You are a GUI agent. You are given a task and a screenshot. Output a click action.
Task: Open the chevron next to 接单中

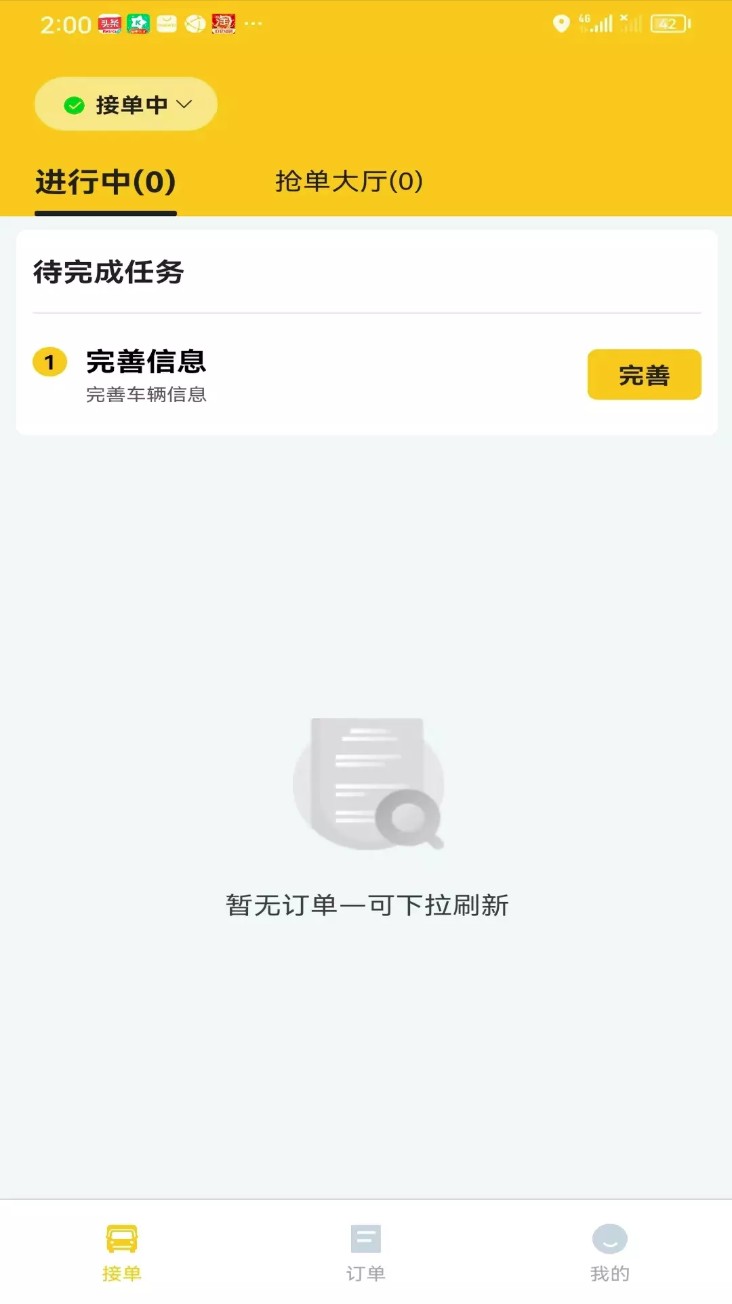click(184, 103)
